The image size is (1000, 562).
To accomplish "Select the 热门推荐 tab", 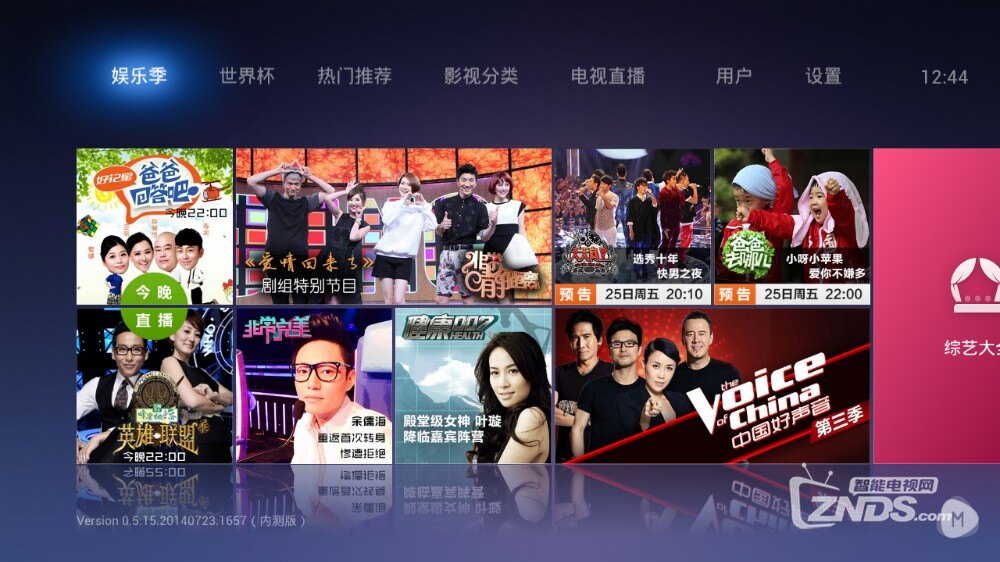I will click(x=354, y=76).
